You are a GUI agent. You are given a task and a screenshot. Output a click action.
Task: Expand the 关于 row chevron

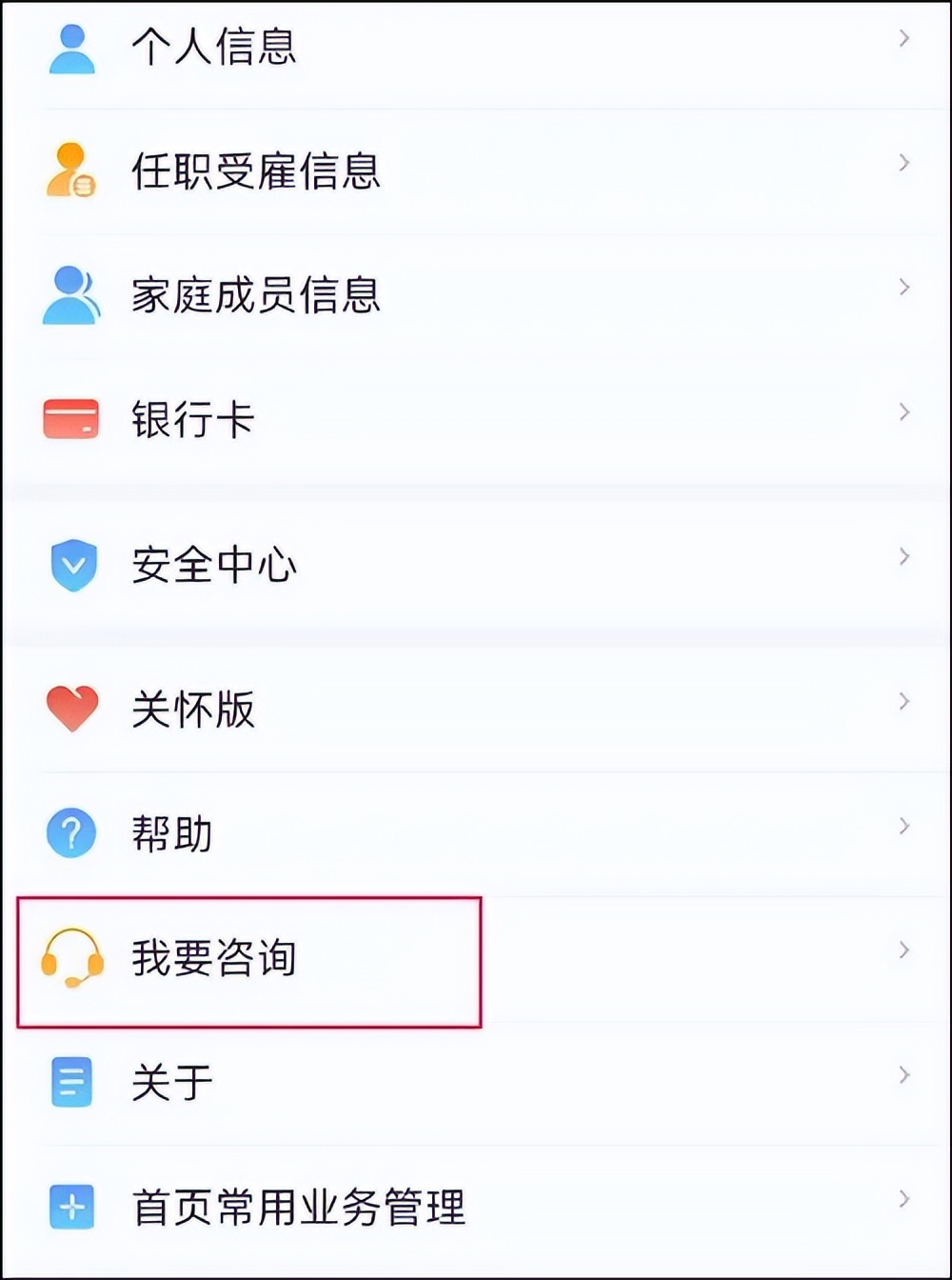[904, 1074]
